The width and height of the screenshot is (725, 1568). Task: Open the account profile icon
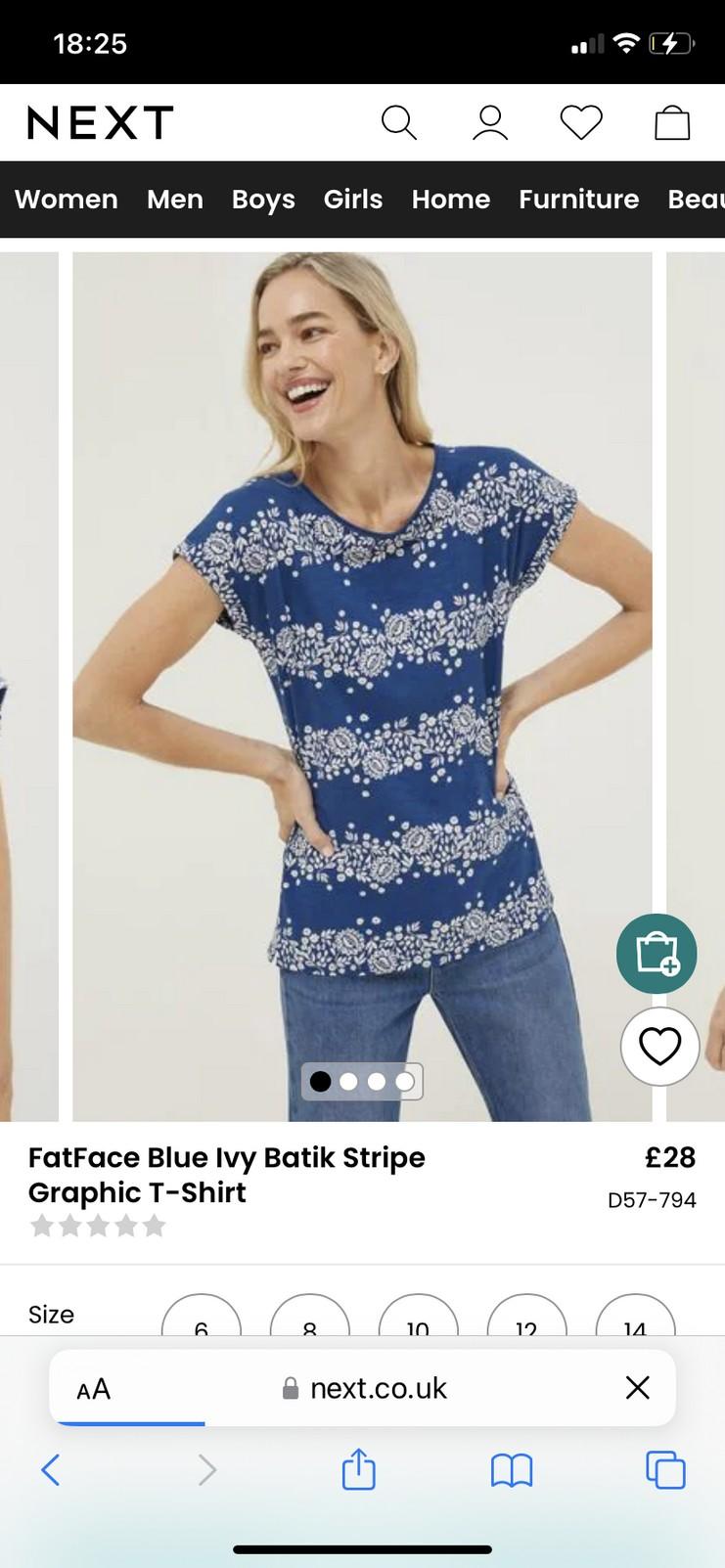tap(489, 123)
